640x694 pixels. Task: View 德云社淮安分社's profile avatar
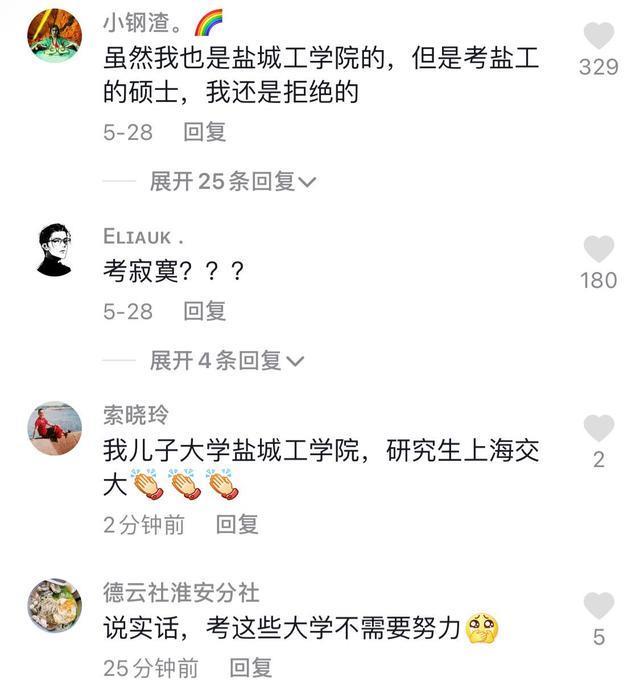pos(54,604)
